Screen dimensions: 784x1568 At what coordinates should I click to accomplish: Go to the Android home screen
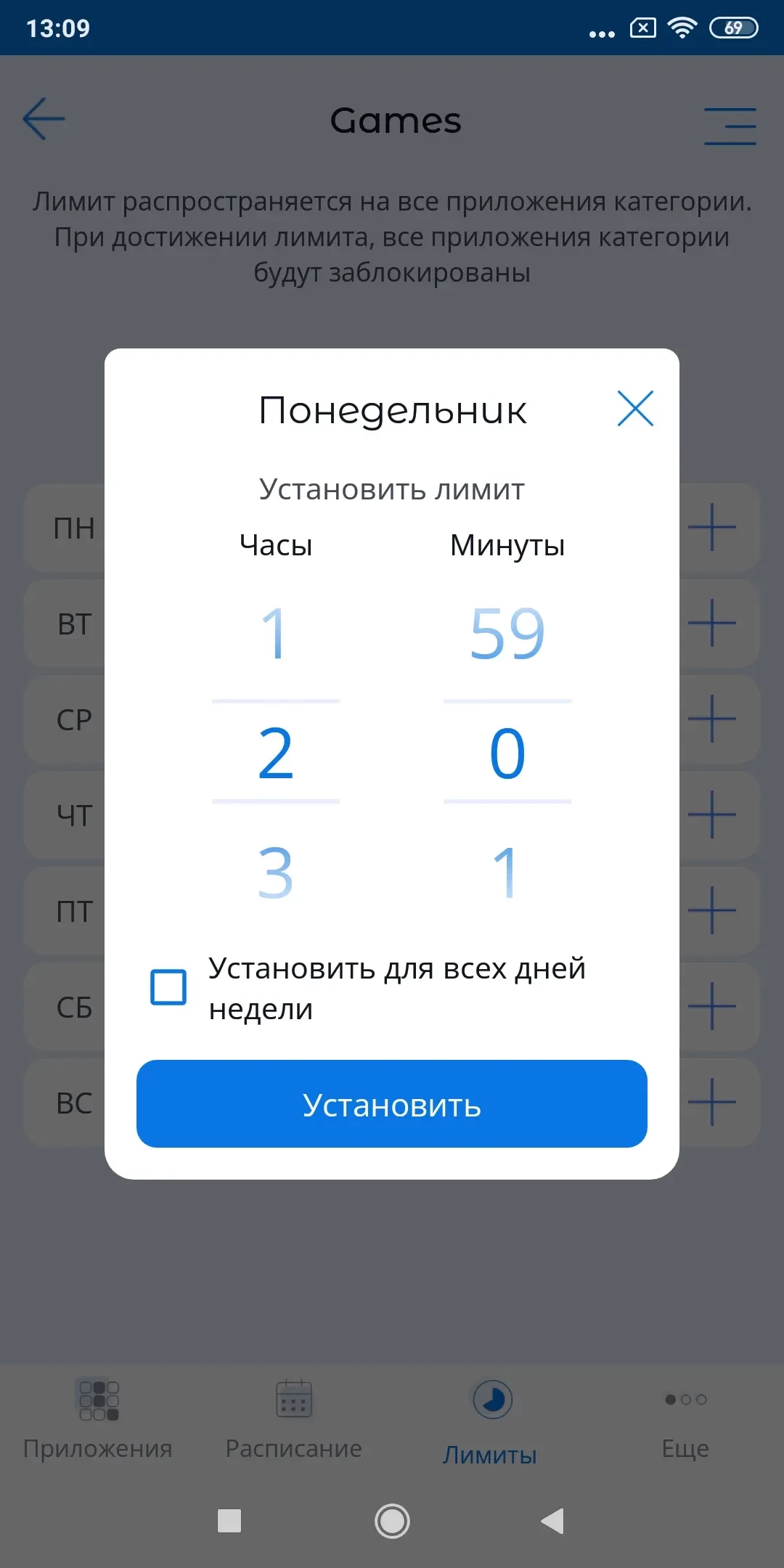click(x=392, y=1521)
